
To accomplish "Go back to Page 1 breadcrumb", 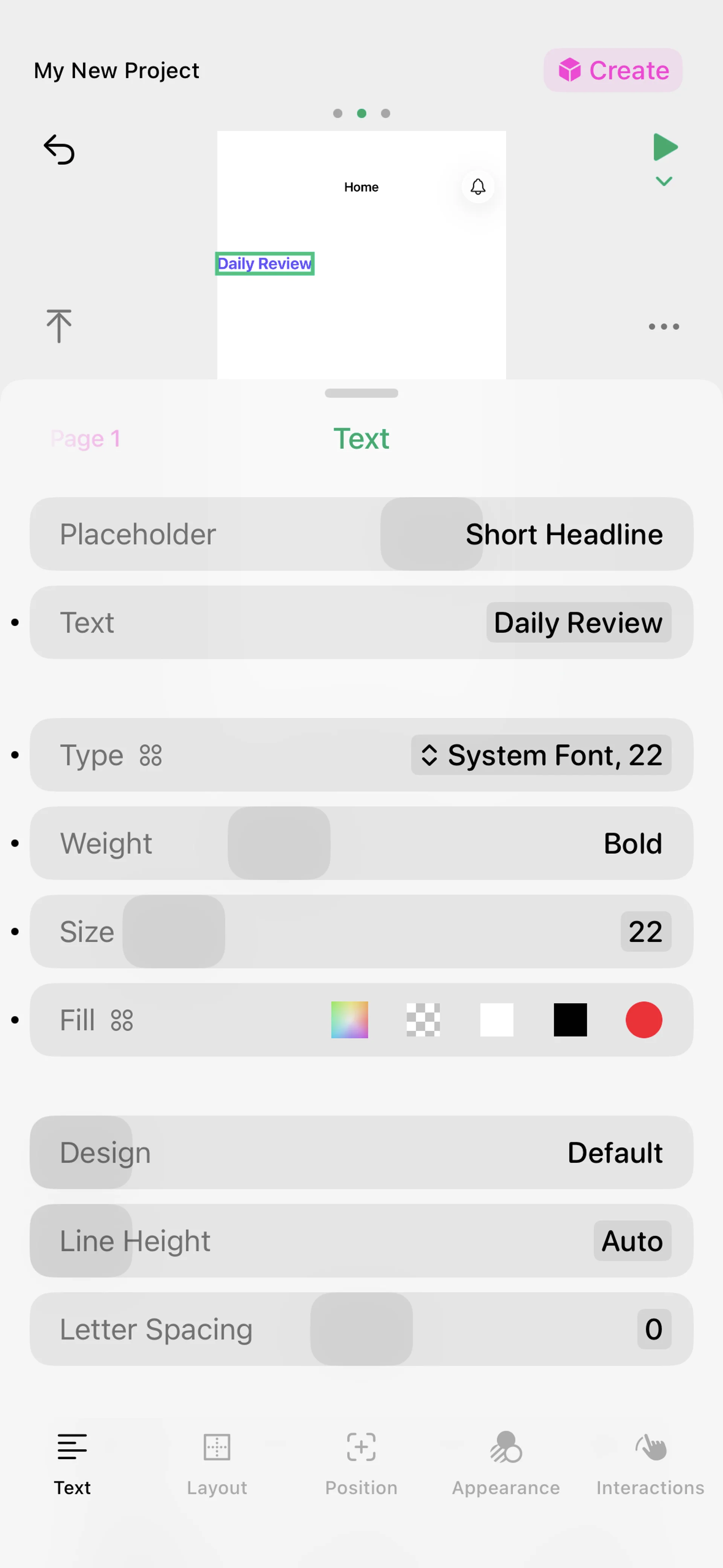I will point(85,439).
